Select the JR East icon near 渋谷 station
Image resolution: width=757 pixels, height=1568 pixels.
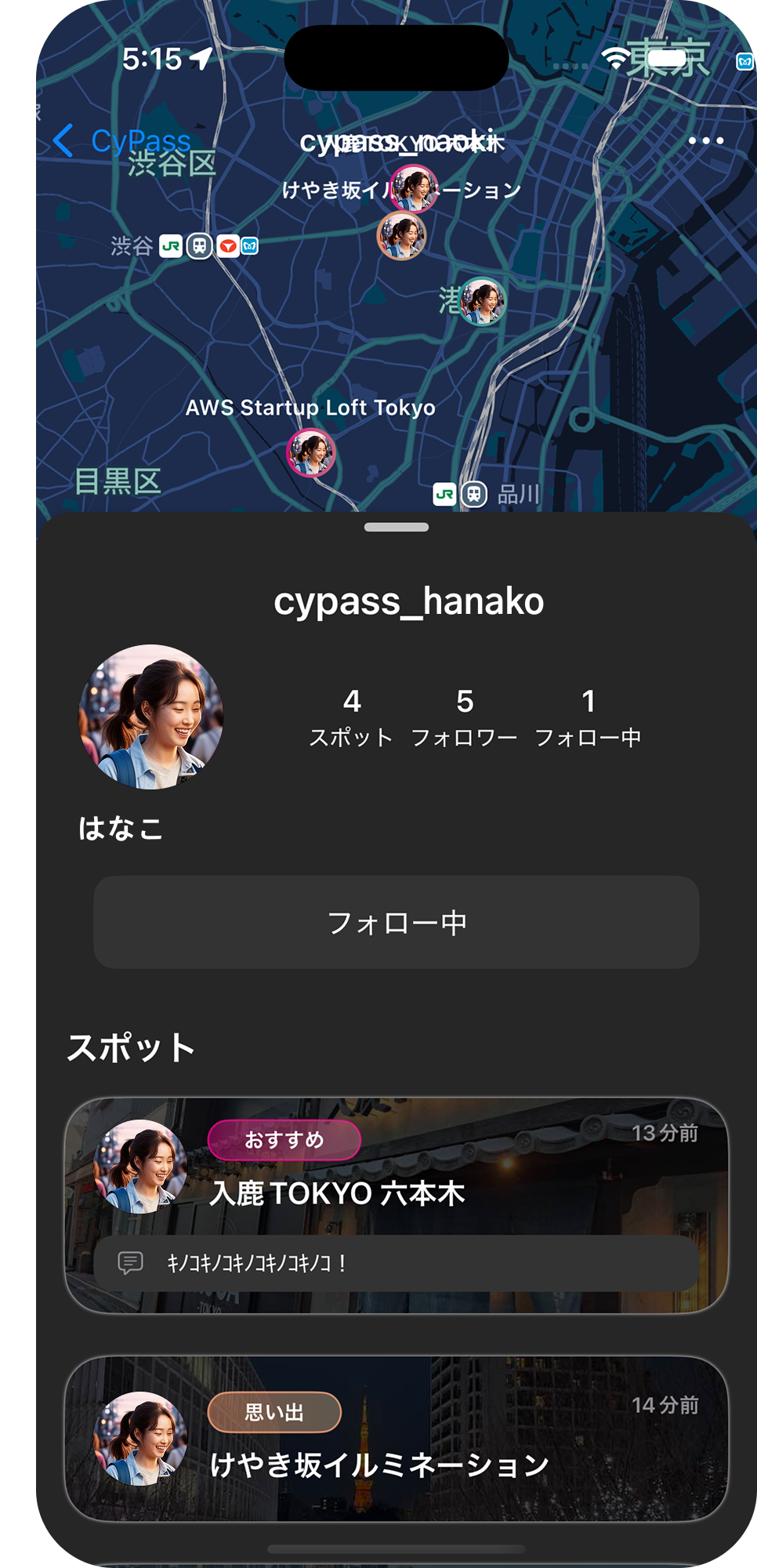pyautogui.click(x=172, y=246)
